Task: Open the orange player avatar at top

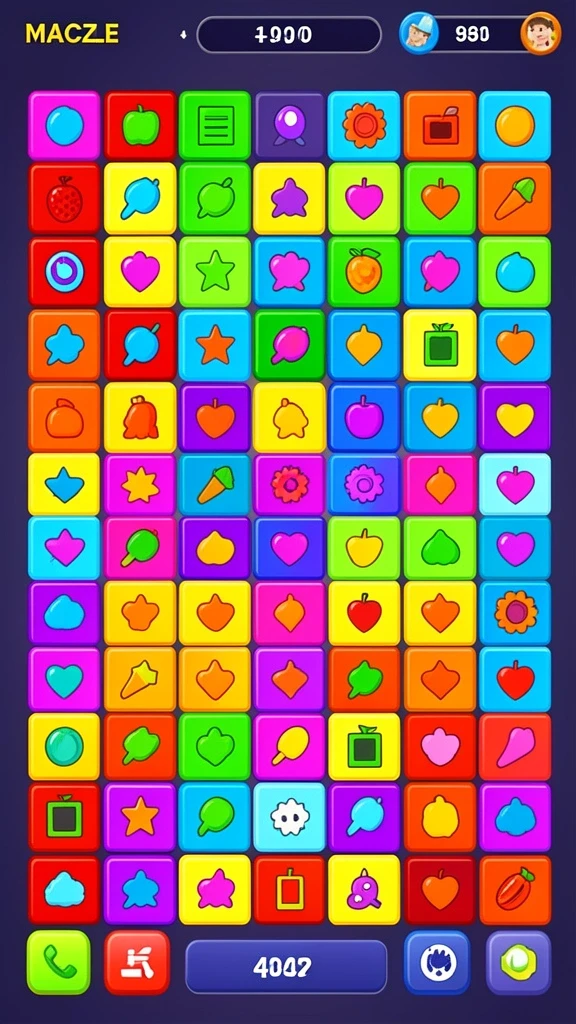Action: (541, 34)
